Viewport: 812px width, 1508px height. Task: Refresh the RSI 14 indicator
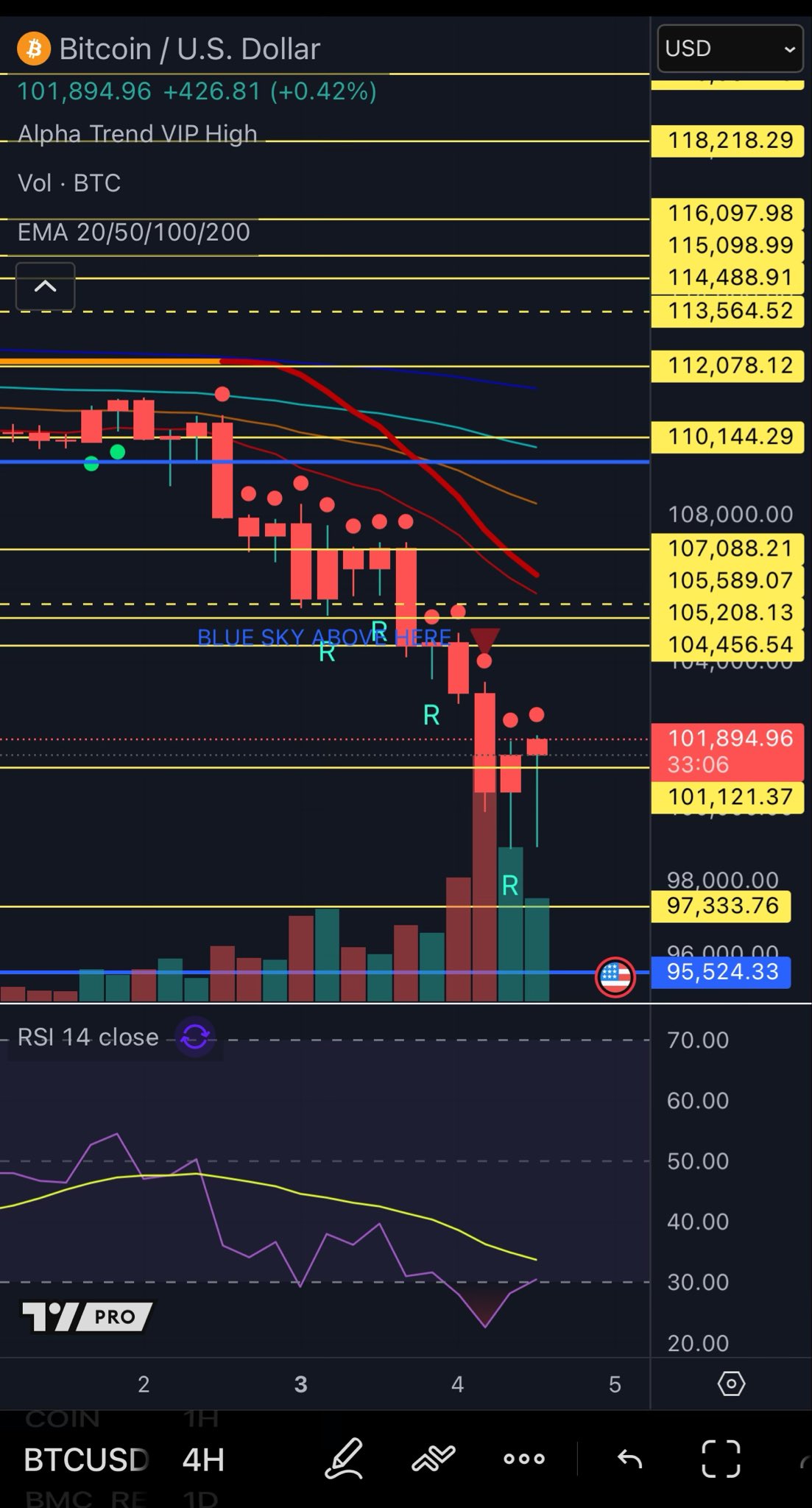point(195,1037)
